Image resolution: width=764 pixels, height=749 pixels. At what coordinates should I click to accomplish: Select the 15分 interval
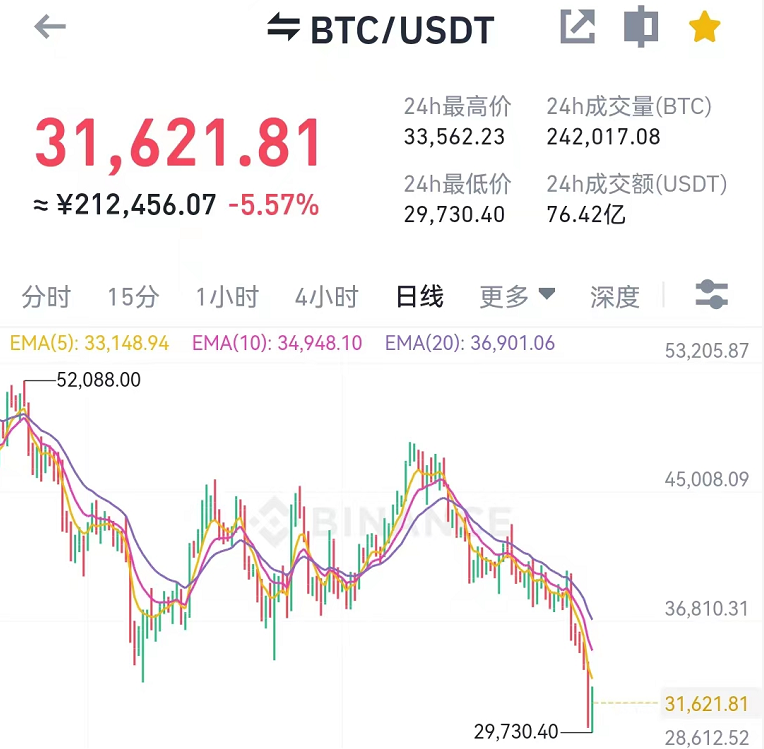click(x=133, y=297)
